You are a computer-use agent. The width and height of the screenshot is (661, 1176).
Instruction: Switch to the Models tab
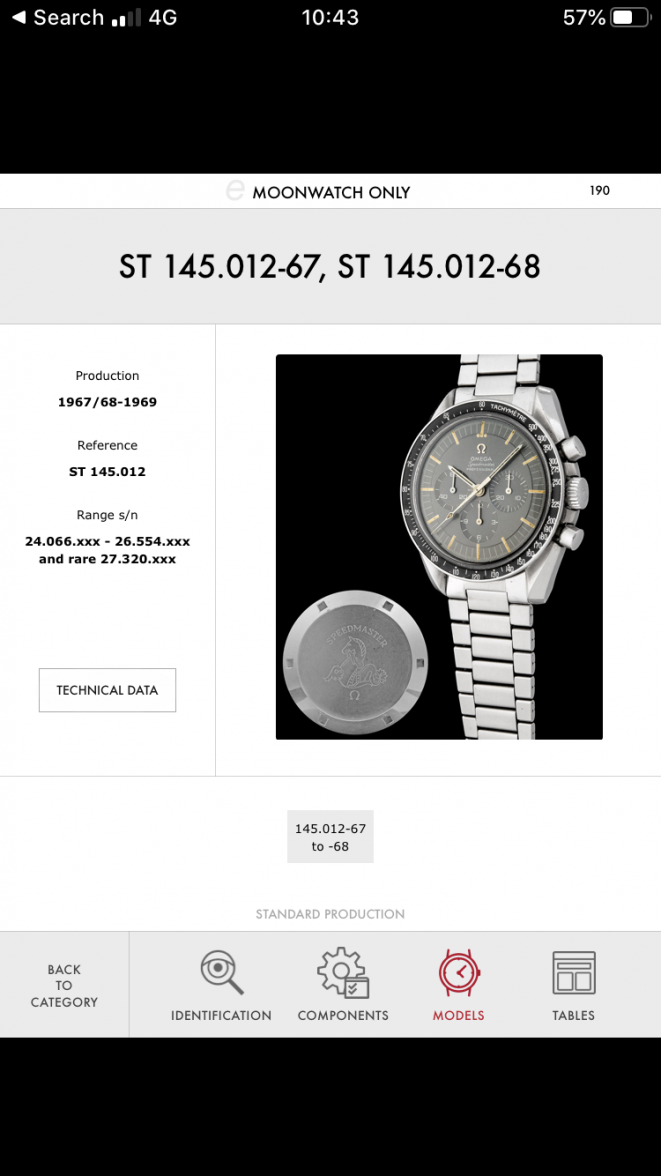[458, 986]
